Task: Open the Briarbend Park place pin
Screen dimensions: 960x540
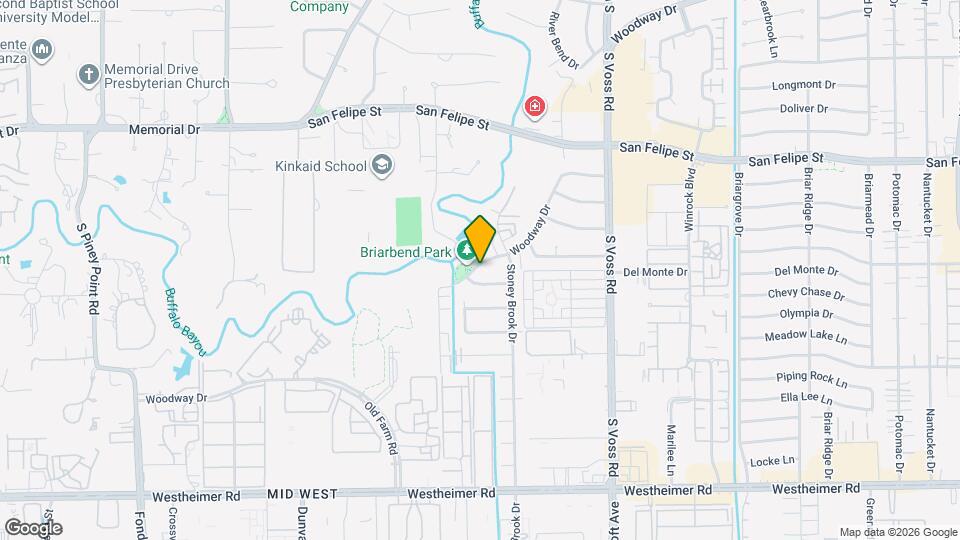Action: click(465, 251)
